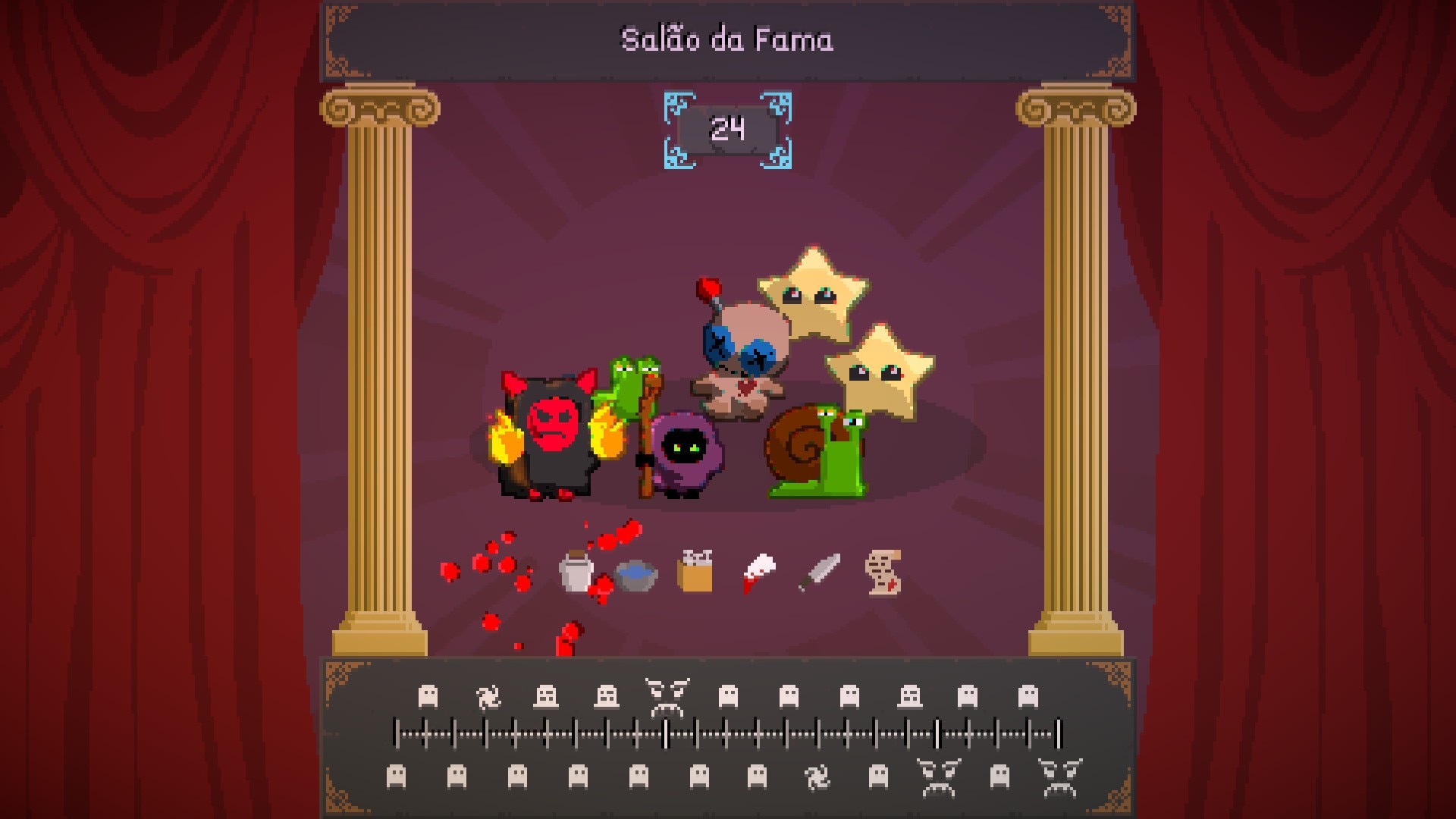Inspect the blue water bowl item
The height and width of the screenshot is (819, 1456).
tap(635, 576)
